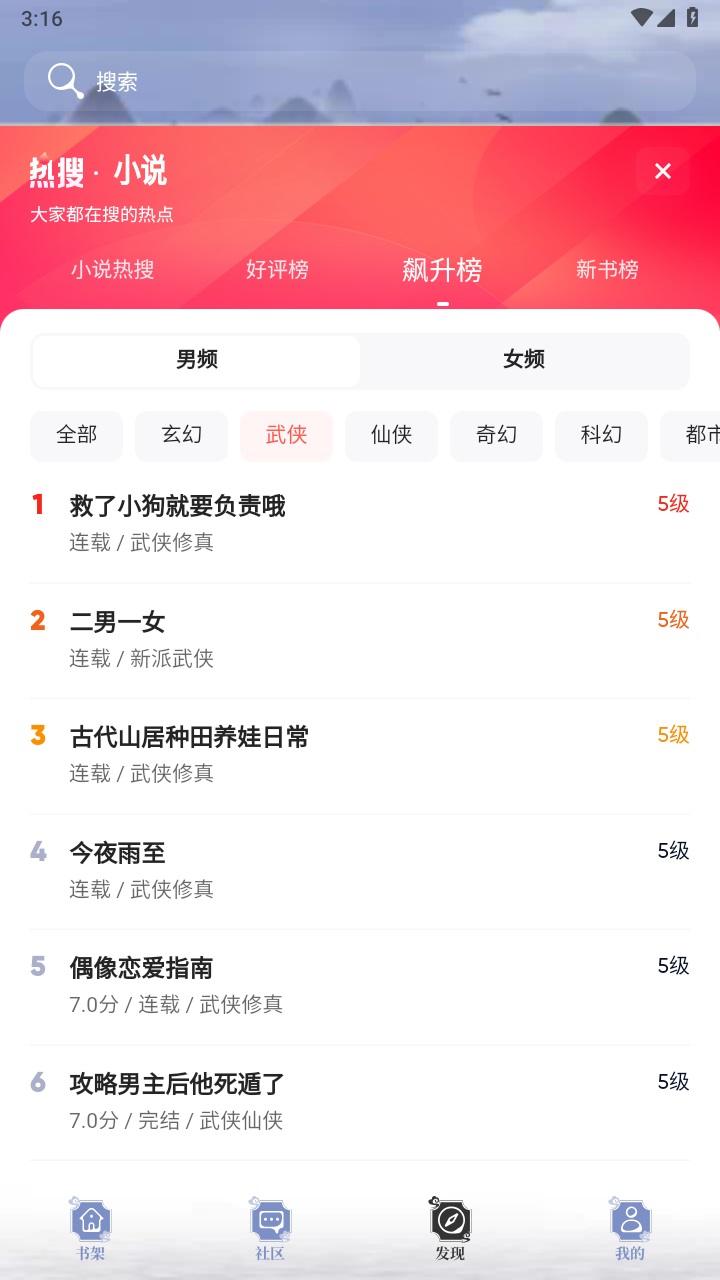Screen dimensions: 720x1280
Task: Dismiss the 热搜·小说 panel with the X
Action: pyautogui.click(x=662, y=170)
